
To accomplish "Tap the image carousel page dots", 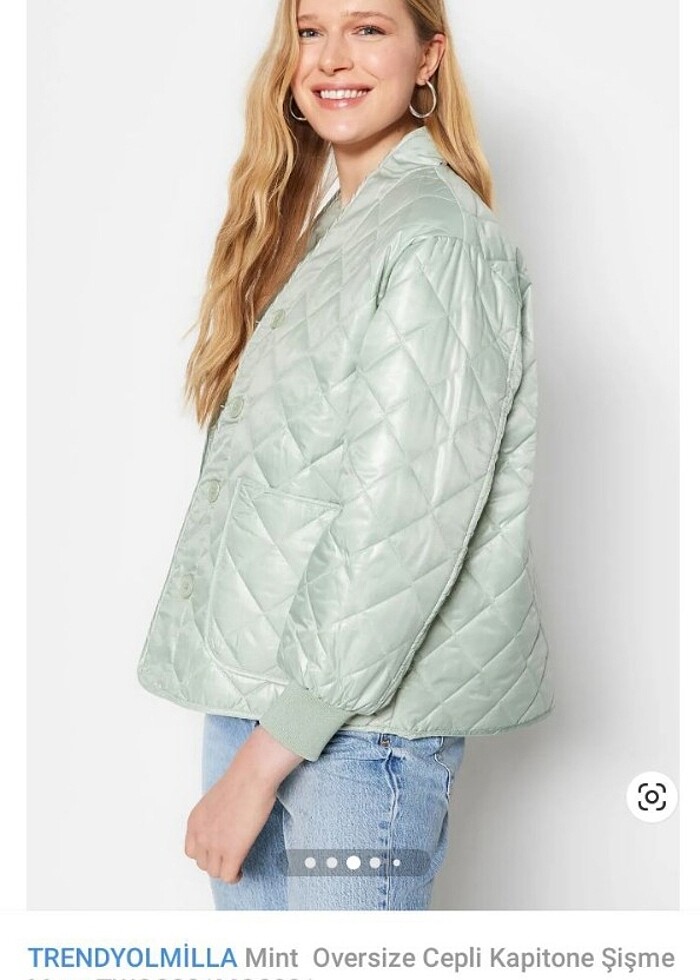I will (x=353, y=862).
